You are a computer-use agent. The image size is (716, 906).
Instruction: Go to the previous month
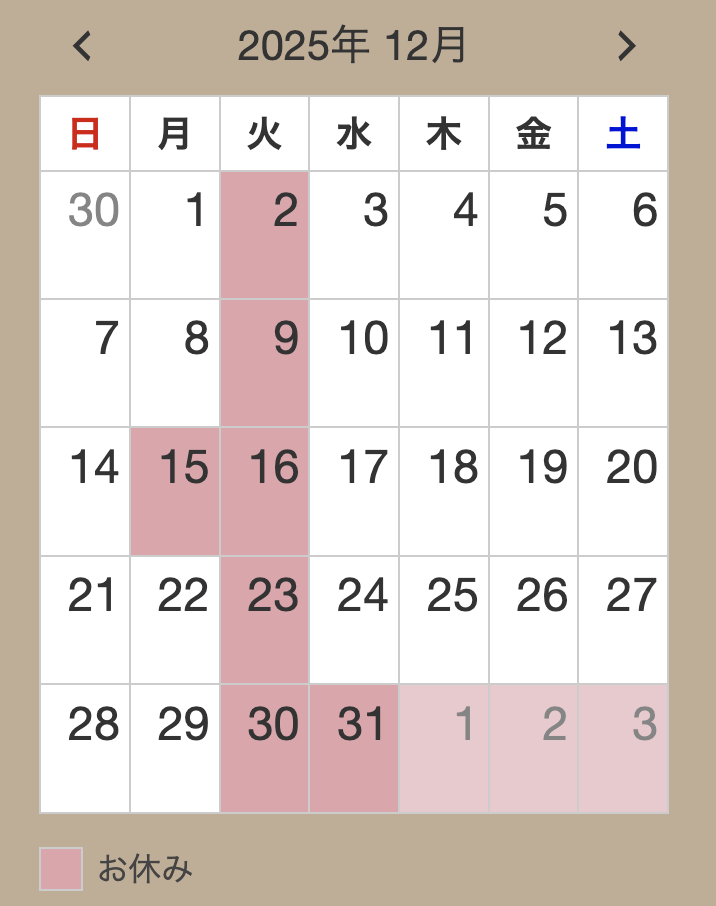pyautogui.click(x=83, y=46)
